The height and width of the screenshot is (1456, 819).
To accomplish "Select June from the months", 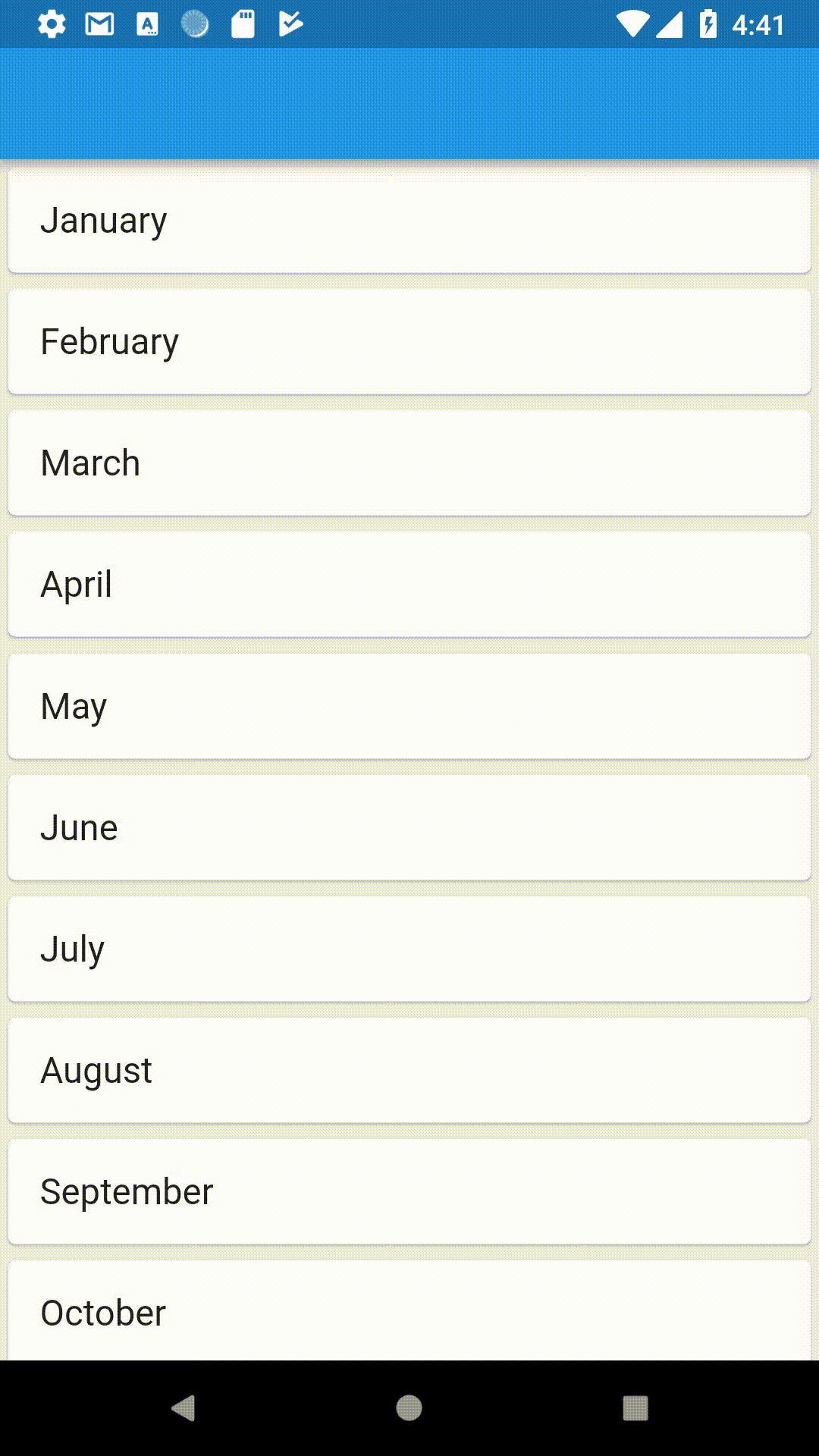I will pyautogui.click(x=409, y=827).
